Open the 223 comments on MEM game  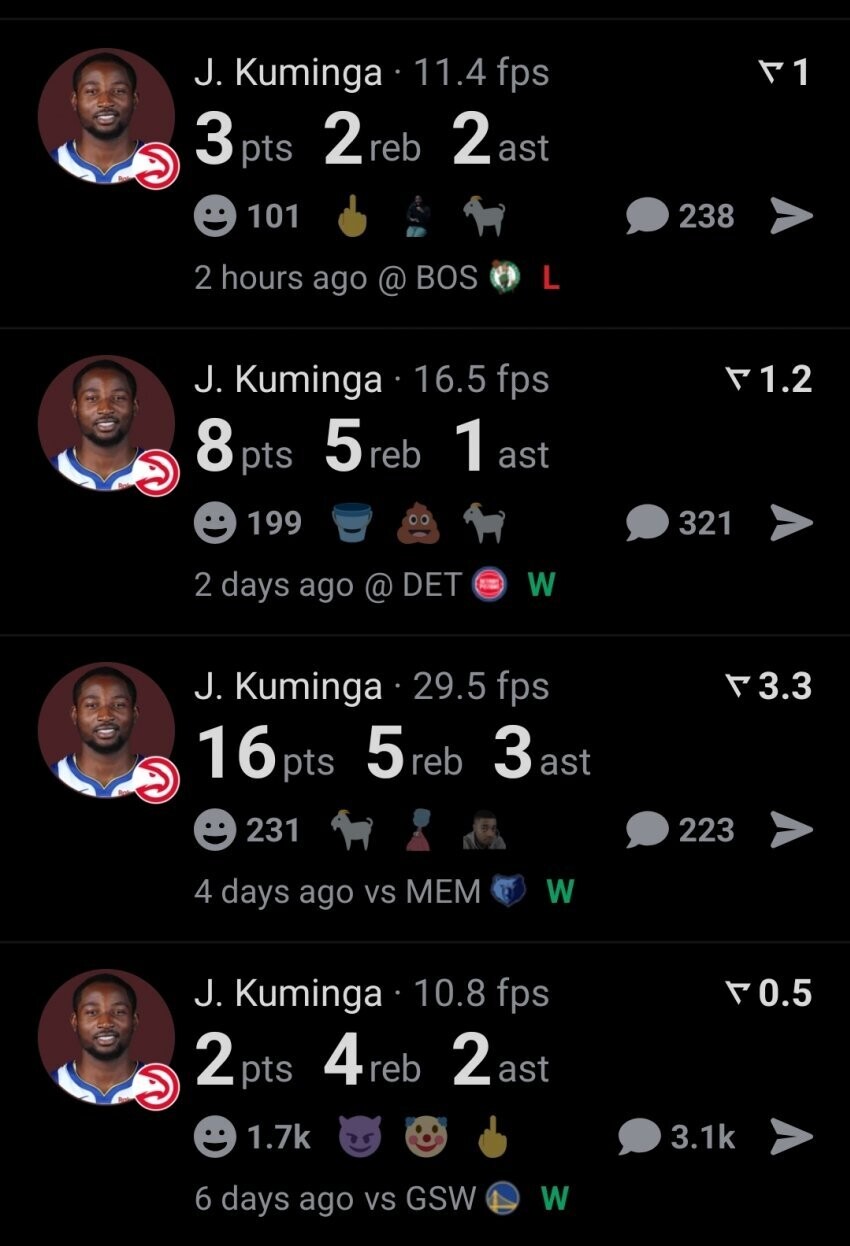pos(680,830)
